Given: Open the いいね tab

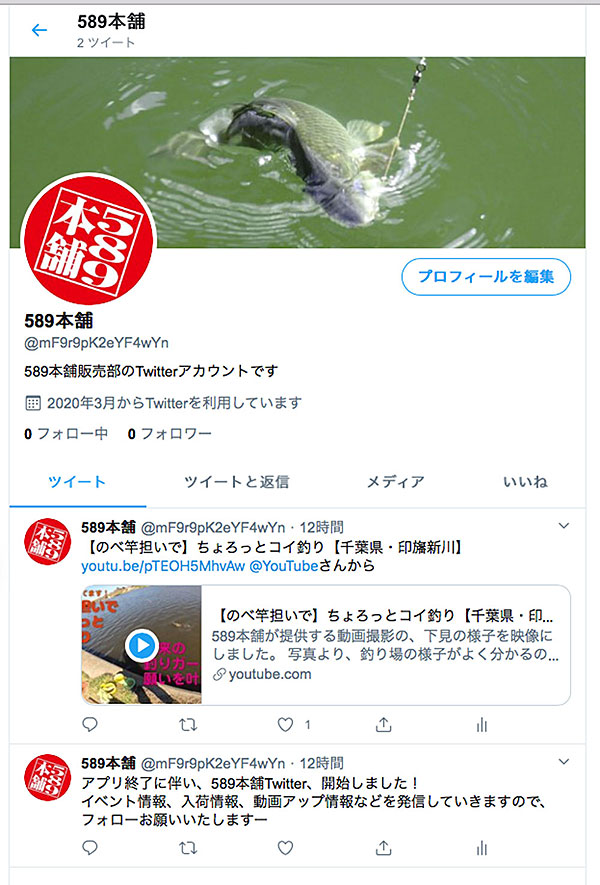Looking at the screenshot, I should pos(525,482).
